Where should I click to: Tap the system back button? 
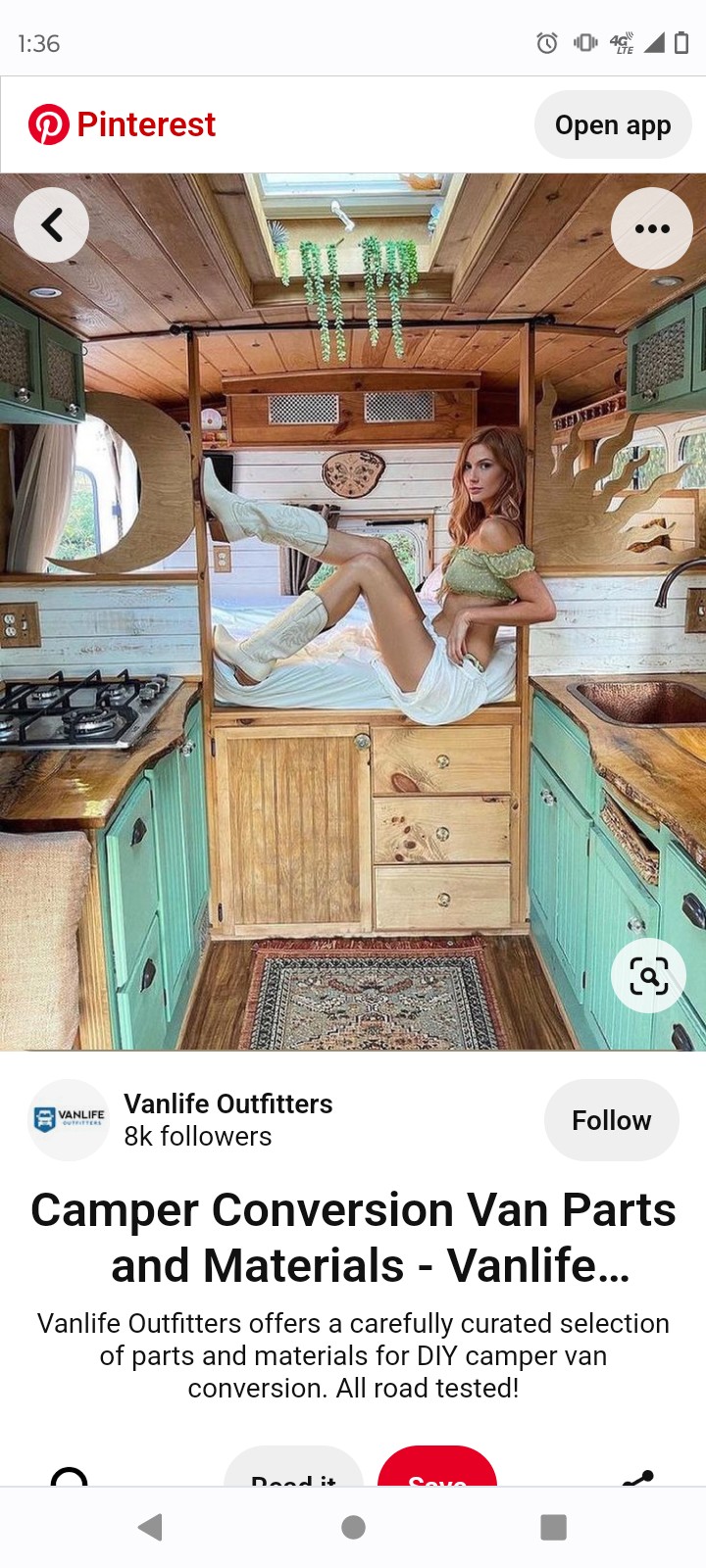click(x=150, y=1527)
